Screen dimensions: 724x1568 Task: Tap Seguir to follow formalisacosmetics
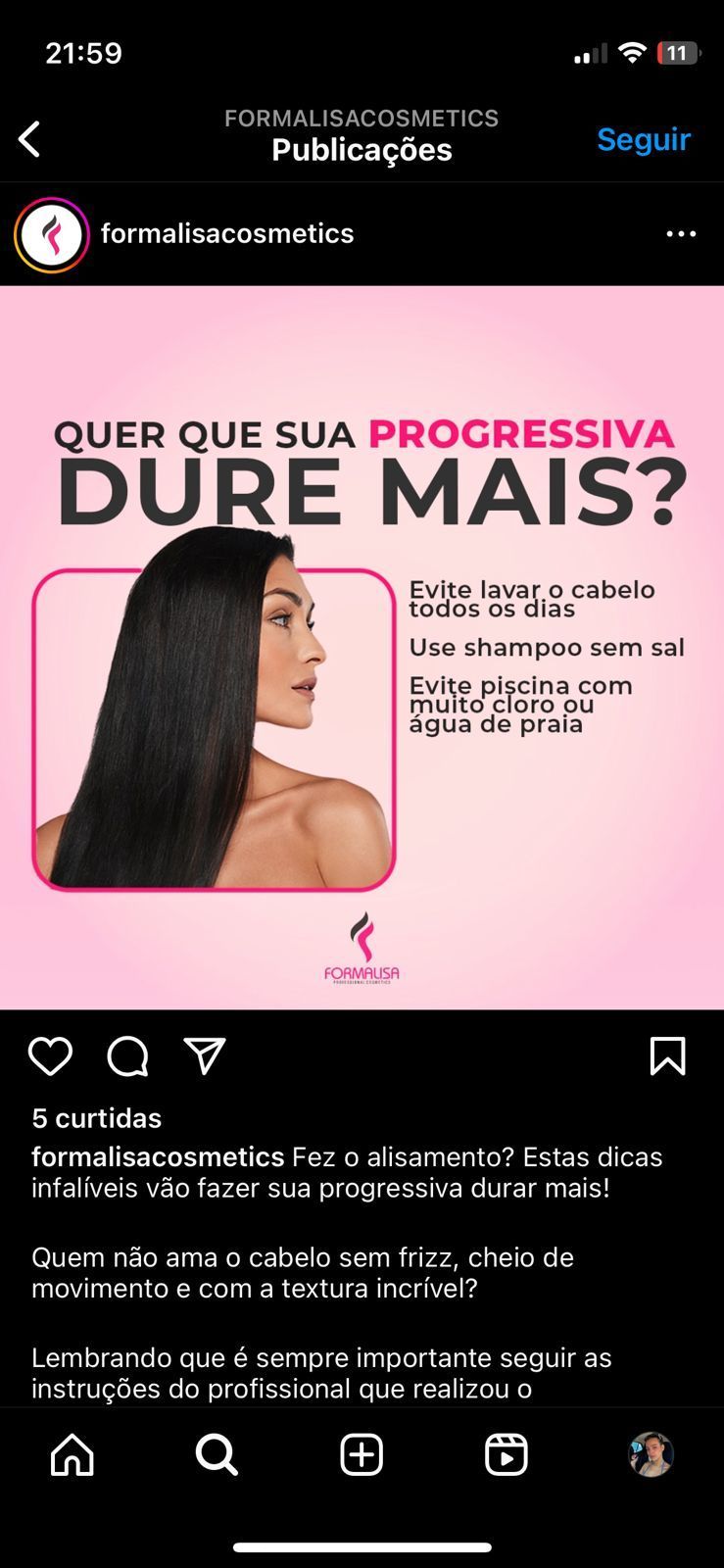tap(644, 139)
